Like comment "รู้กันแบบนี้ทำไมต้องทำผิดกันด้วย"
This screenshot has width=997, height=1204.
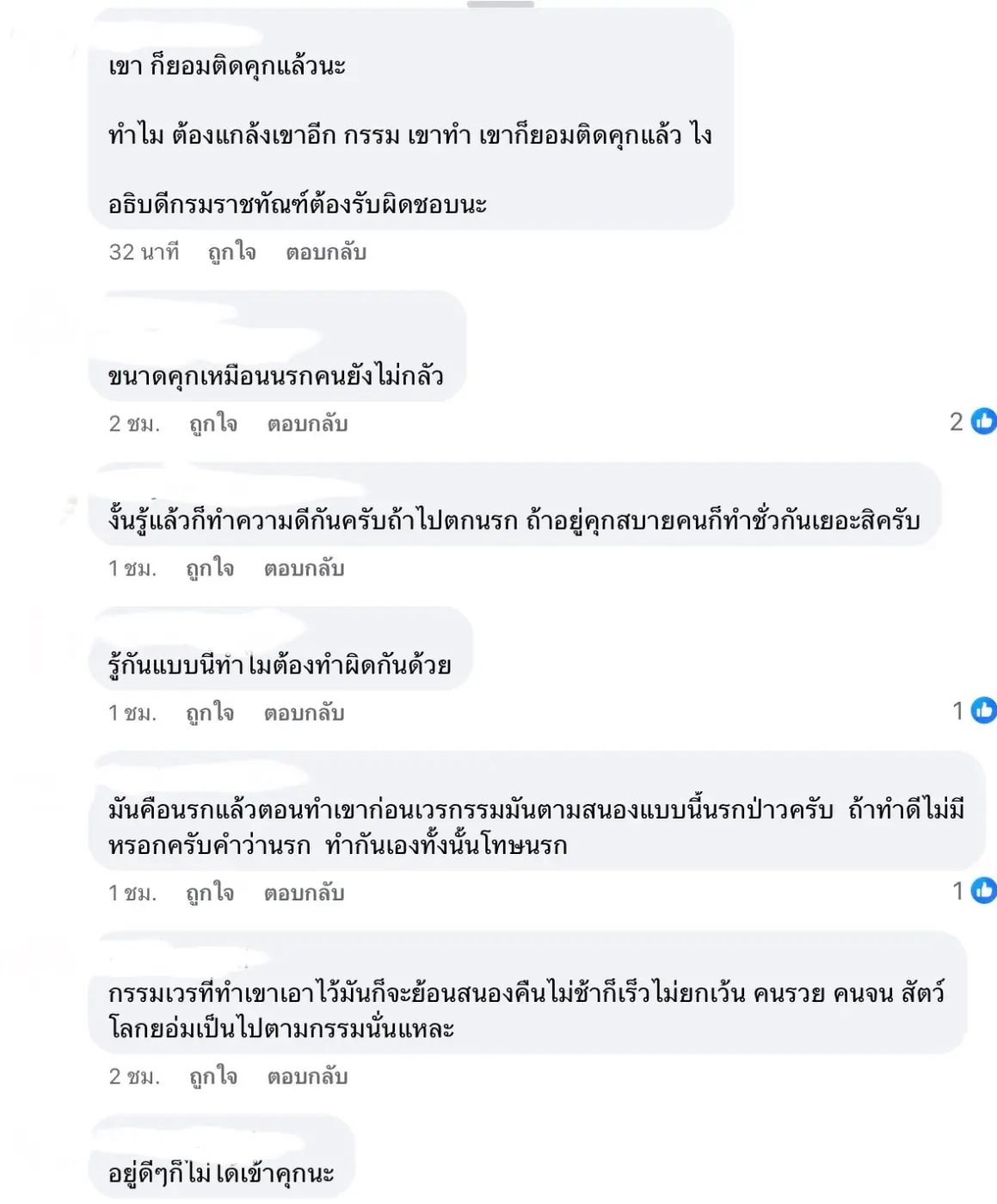[210, 713]
